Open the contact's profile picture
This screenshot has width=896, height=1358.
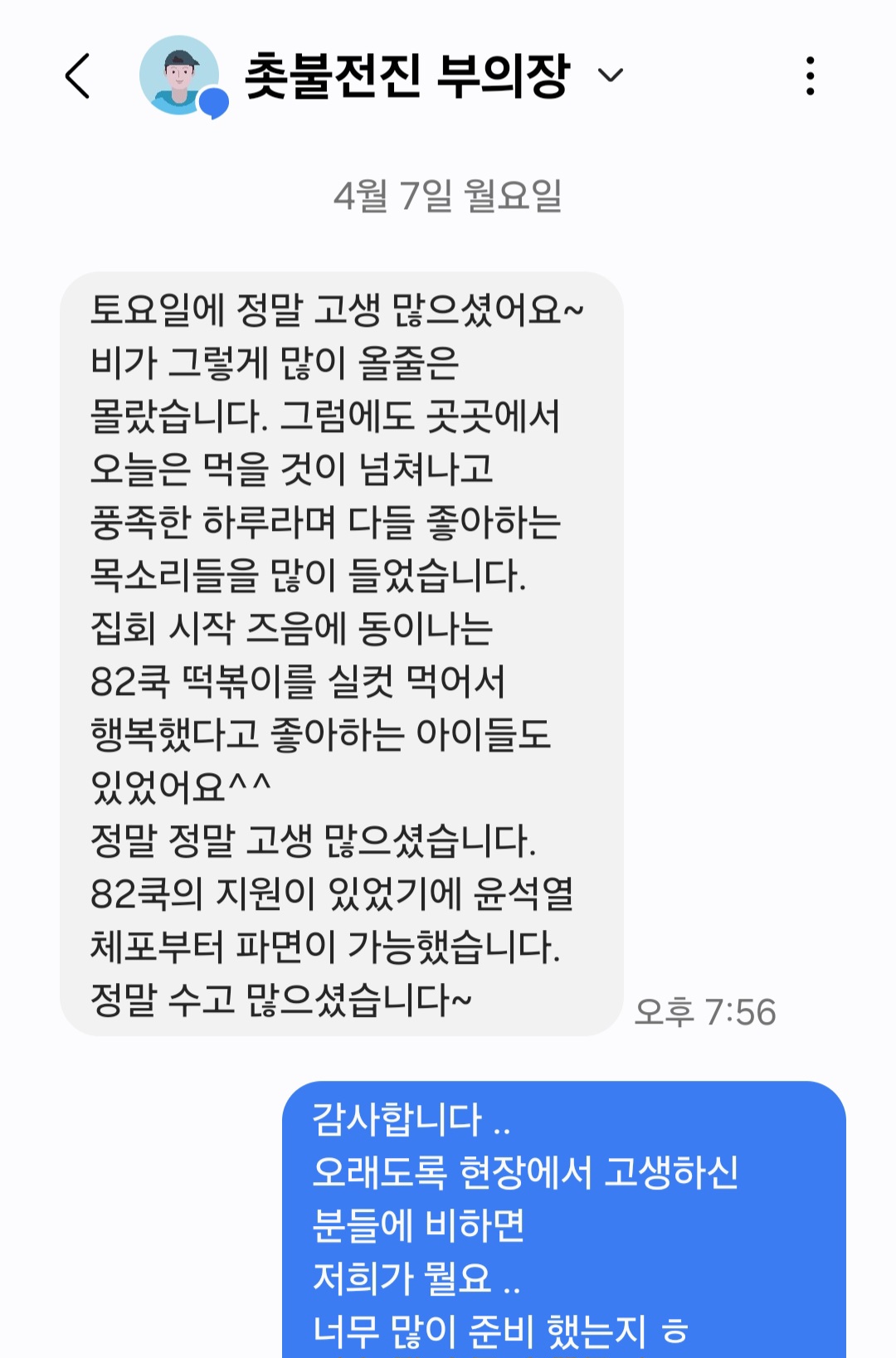pyautogui.click(x=180, y=75)
